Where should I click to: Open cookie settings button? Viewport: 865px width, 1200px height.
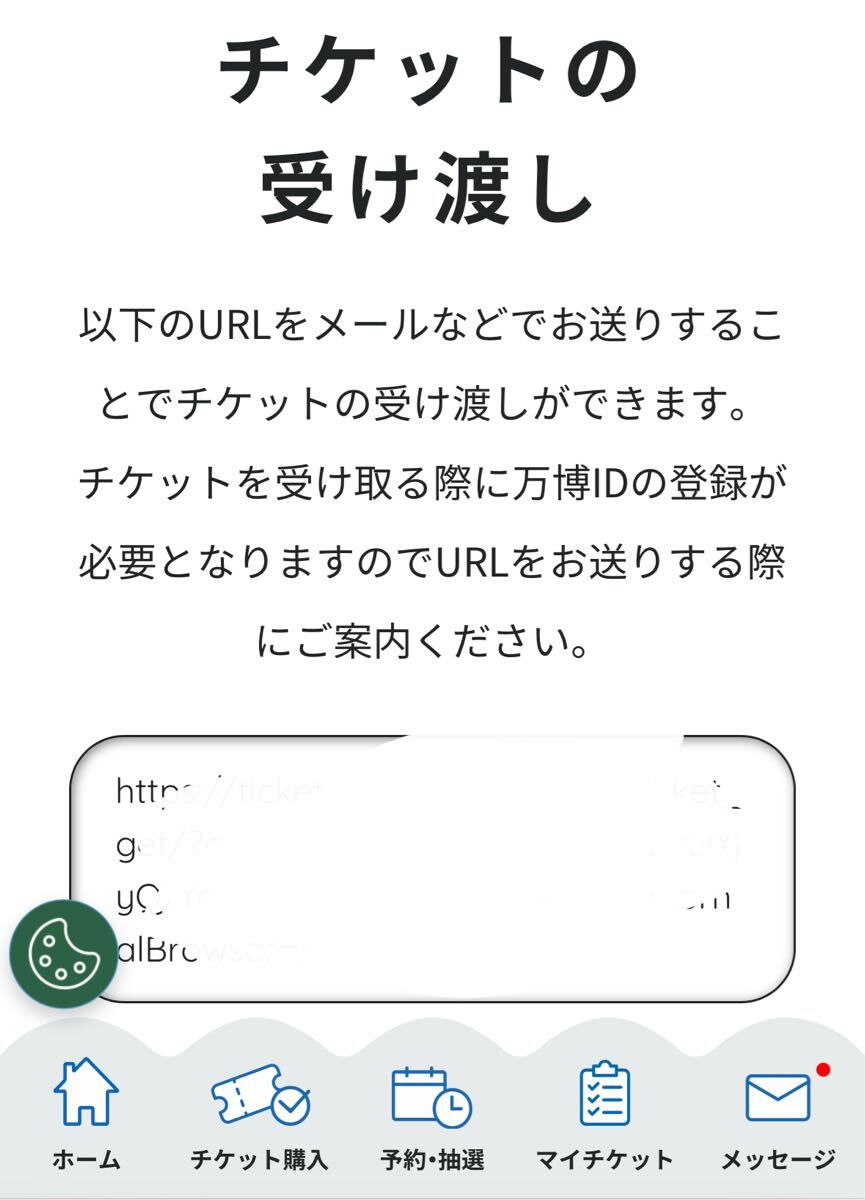63,954
